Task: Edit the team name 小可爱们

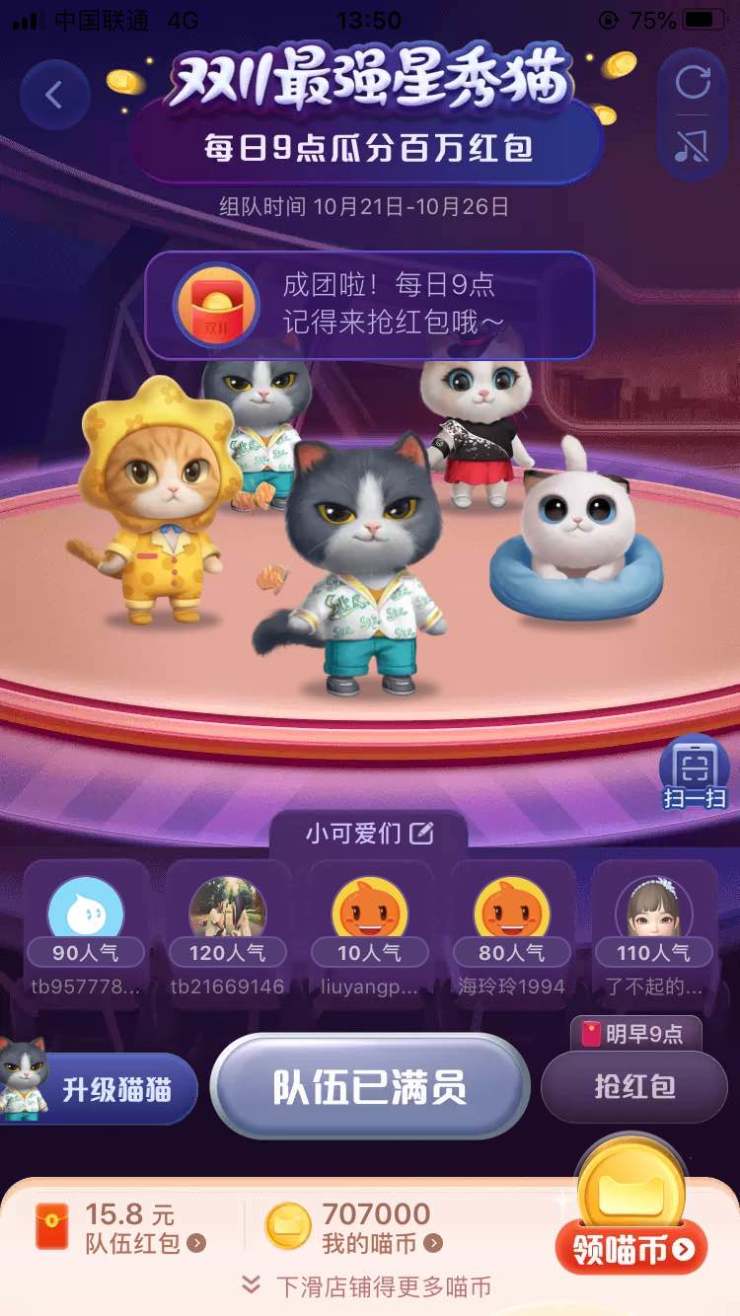Action: click(x=422, y=833)
